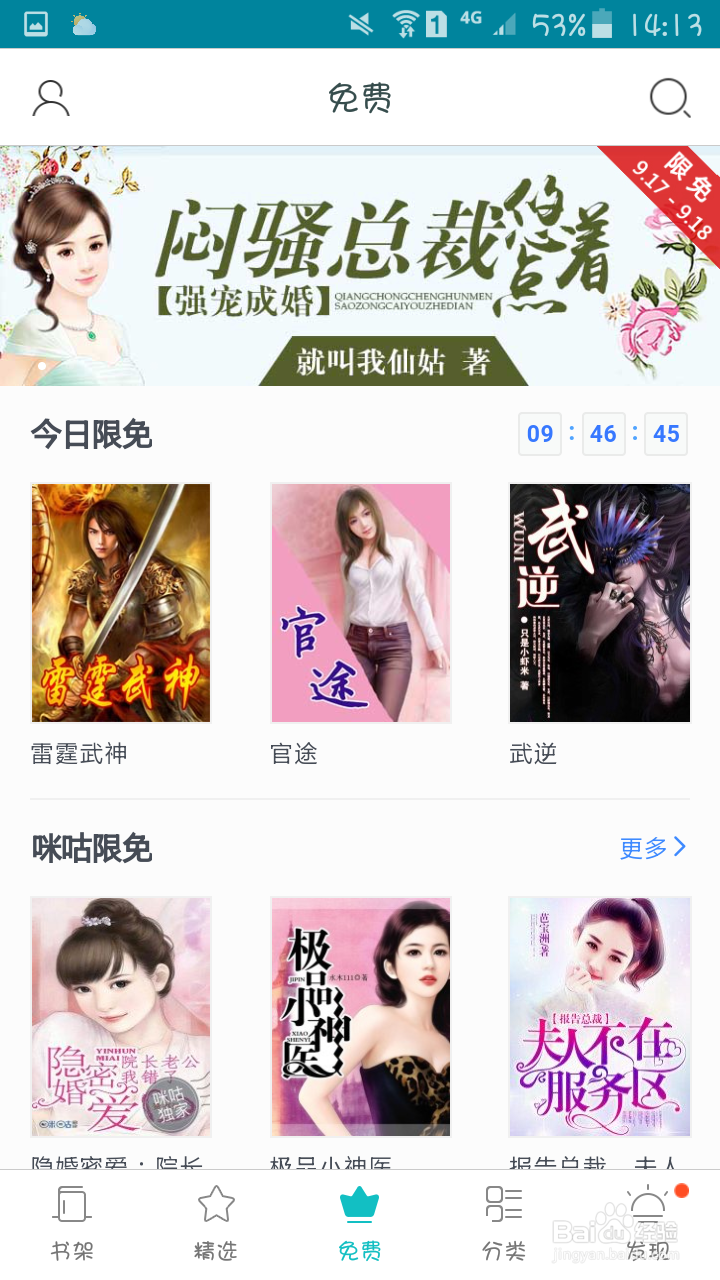
Task: Click the countdown timer in 今日限免
Action: [602, 433]
